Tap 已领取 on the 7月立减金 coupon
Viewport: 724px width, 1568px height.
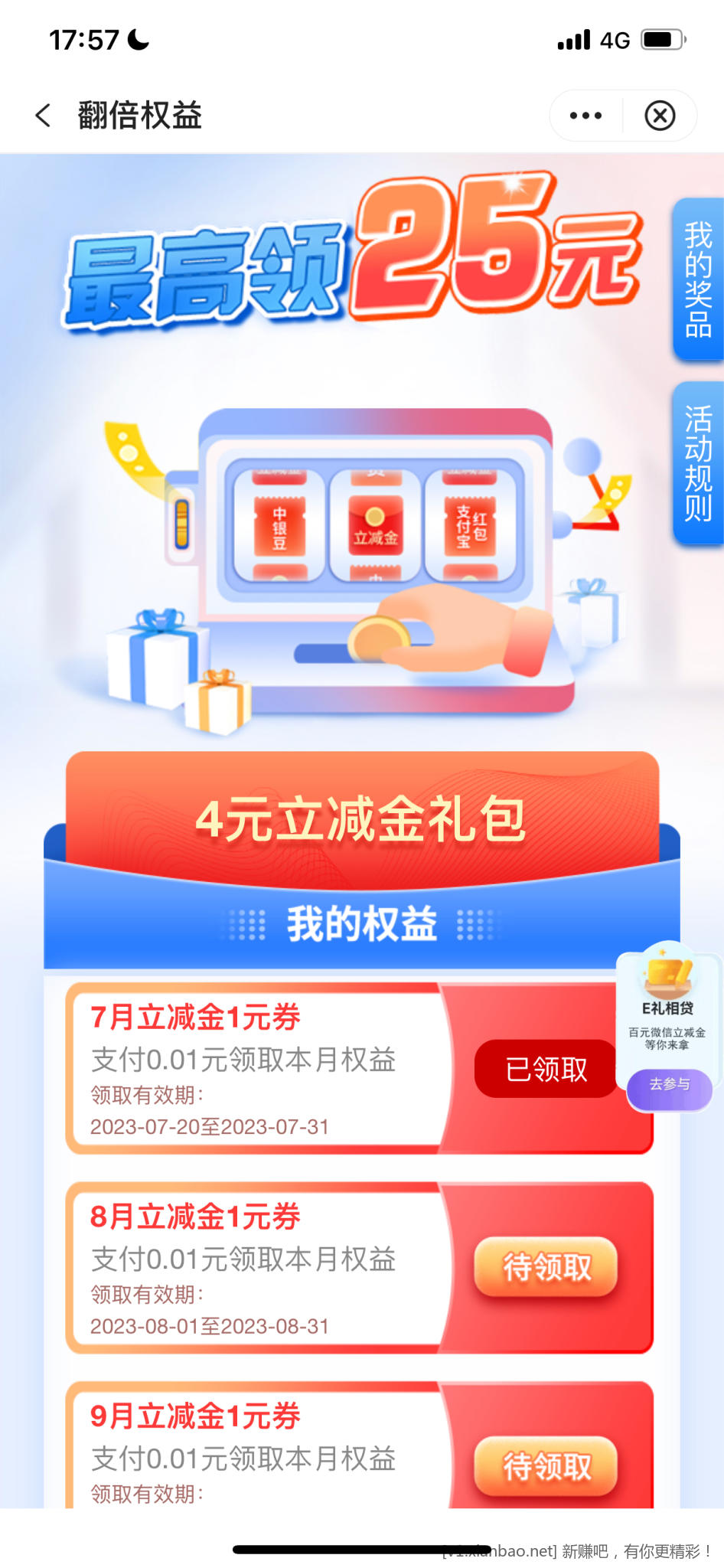[x=546, y=1070]
